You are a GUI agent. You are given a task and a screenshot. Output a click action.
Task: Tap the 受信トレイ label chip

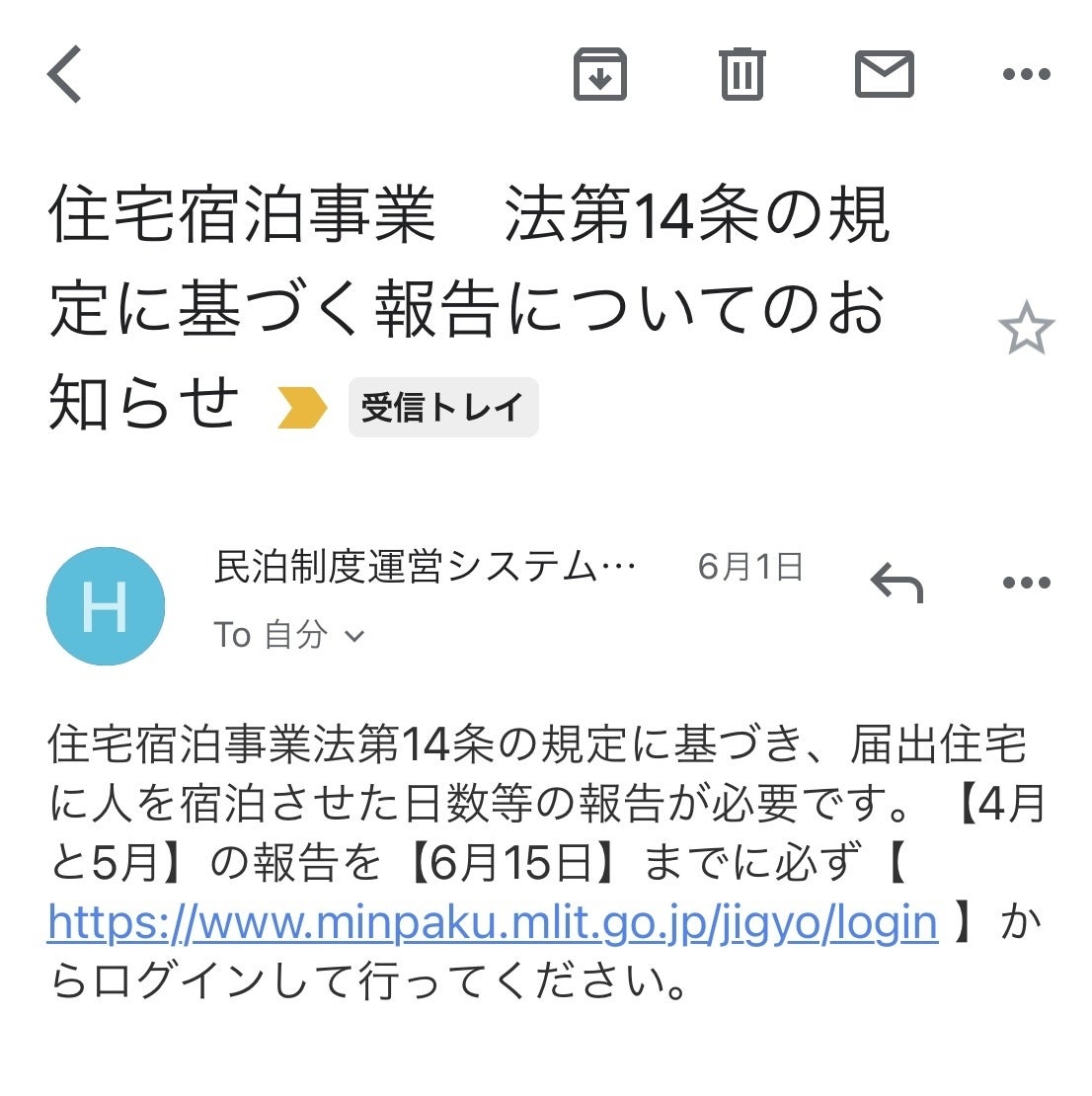tap(443, 407)
